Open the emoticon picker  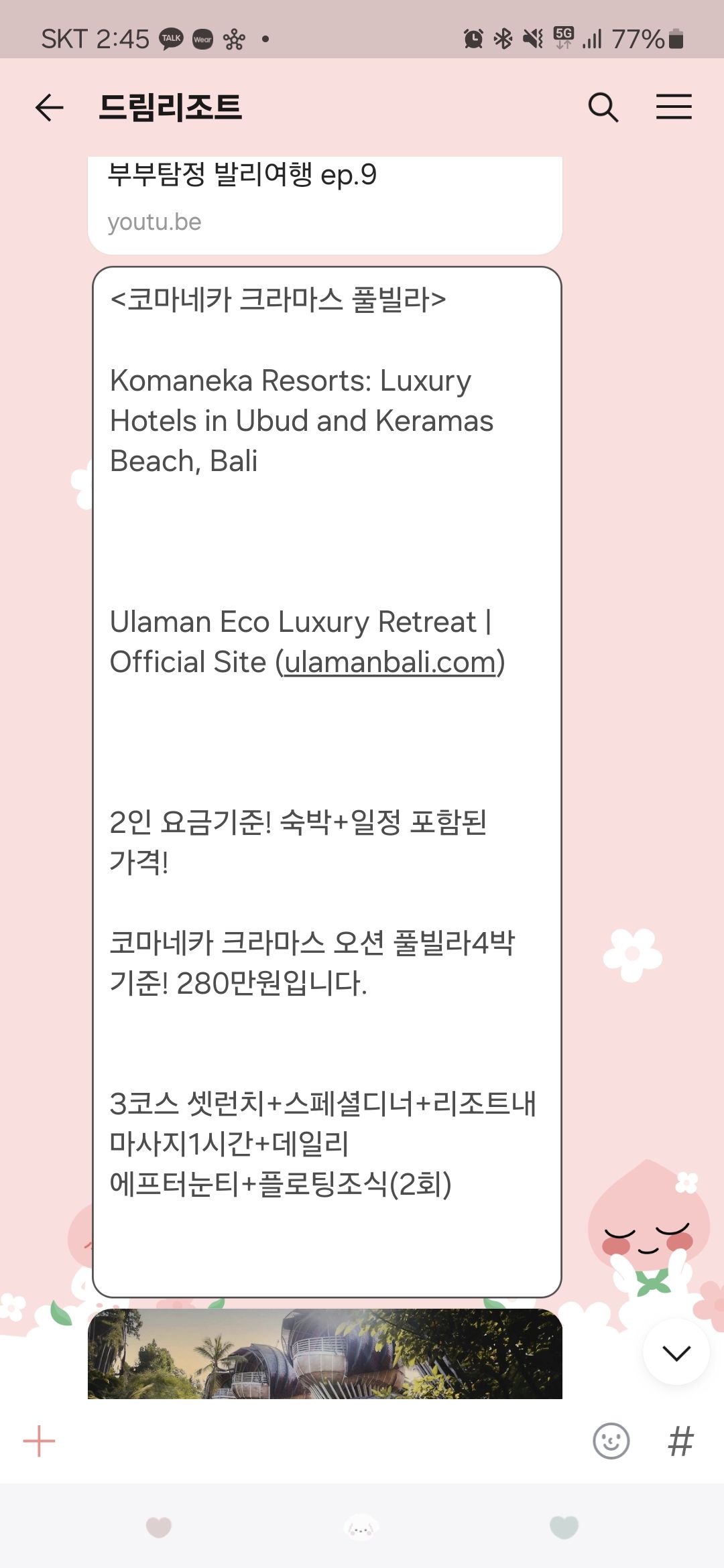coord(611,1441)
